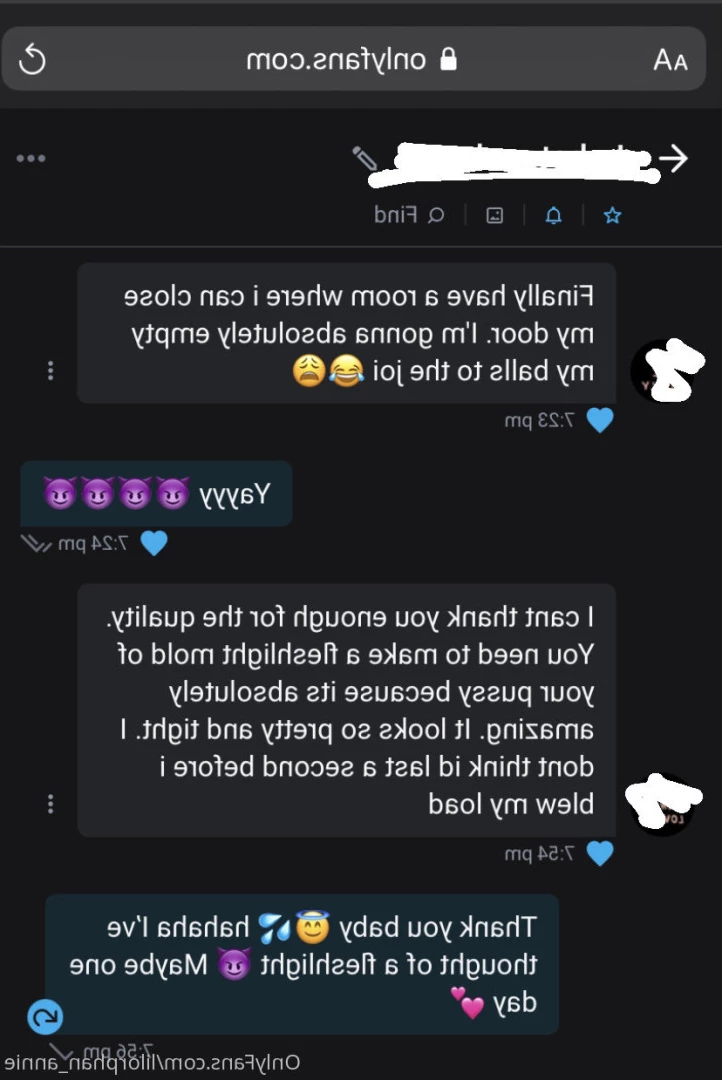The height and width of the screenshot is (1080, 722).
Task: Go back using the arrow in the chat header
Action: 677,158
